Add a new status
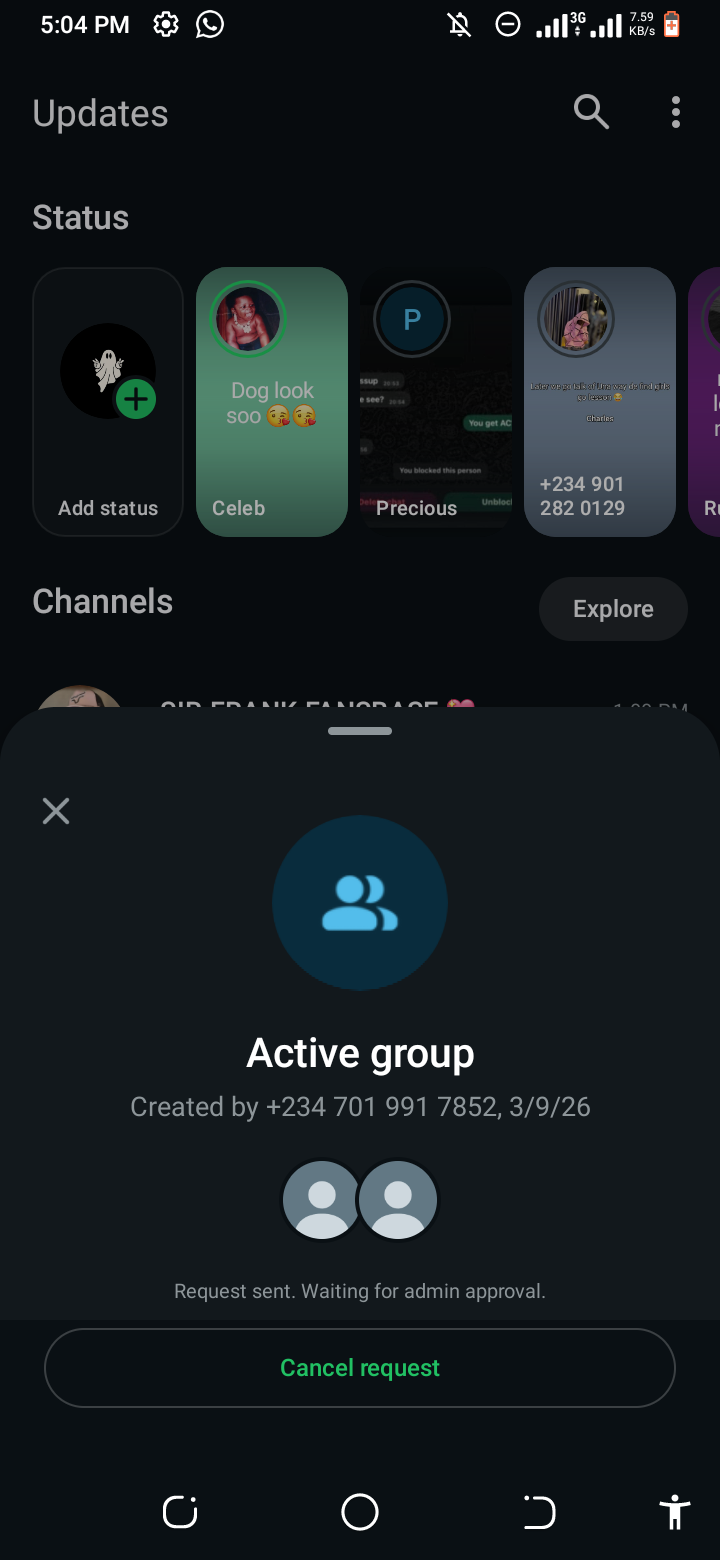The image size is (720, 1560). 108,402
